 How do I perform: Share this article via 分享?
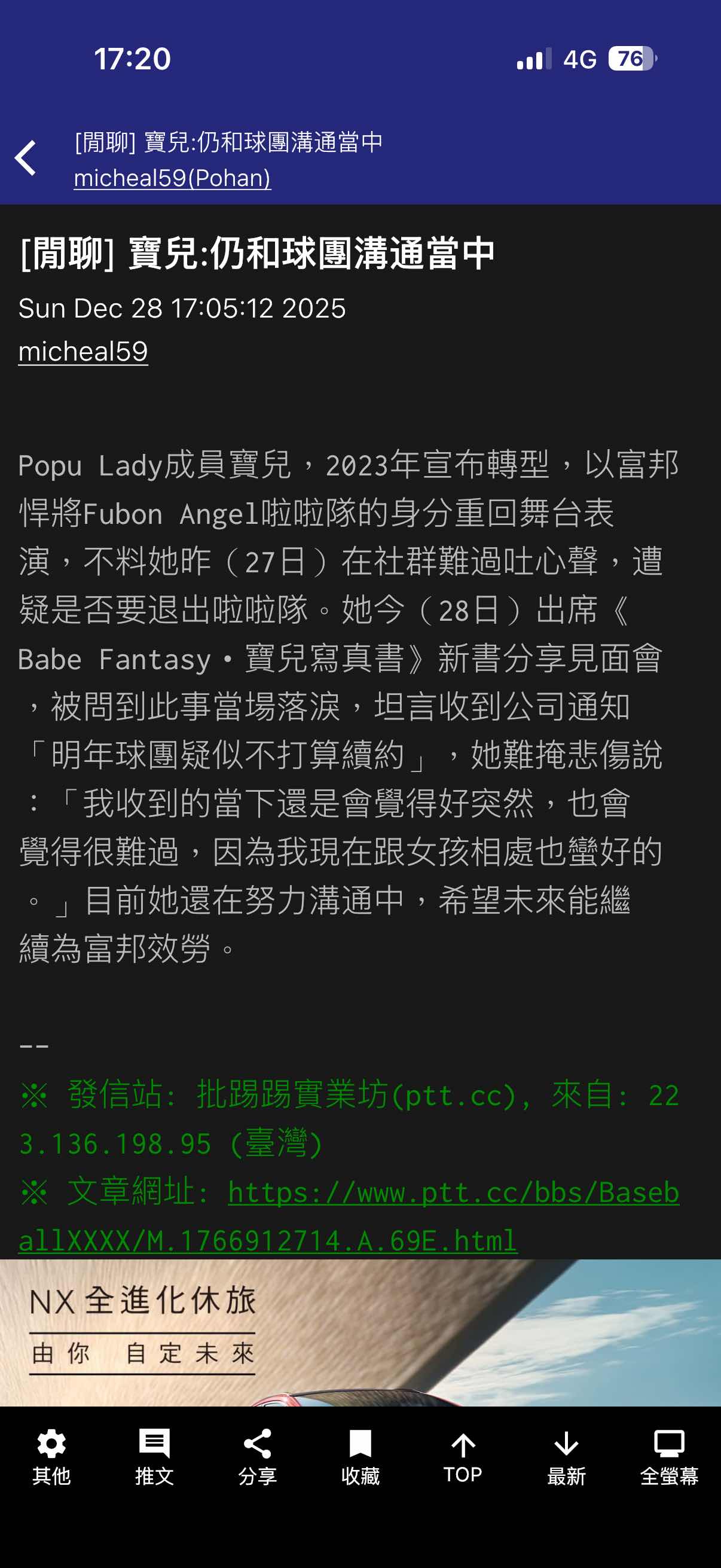[257, 1457]
